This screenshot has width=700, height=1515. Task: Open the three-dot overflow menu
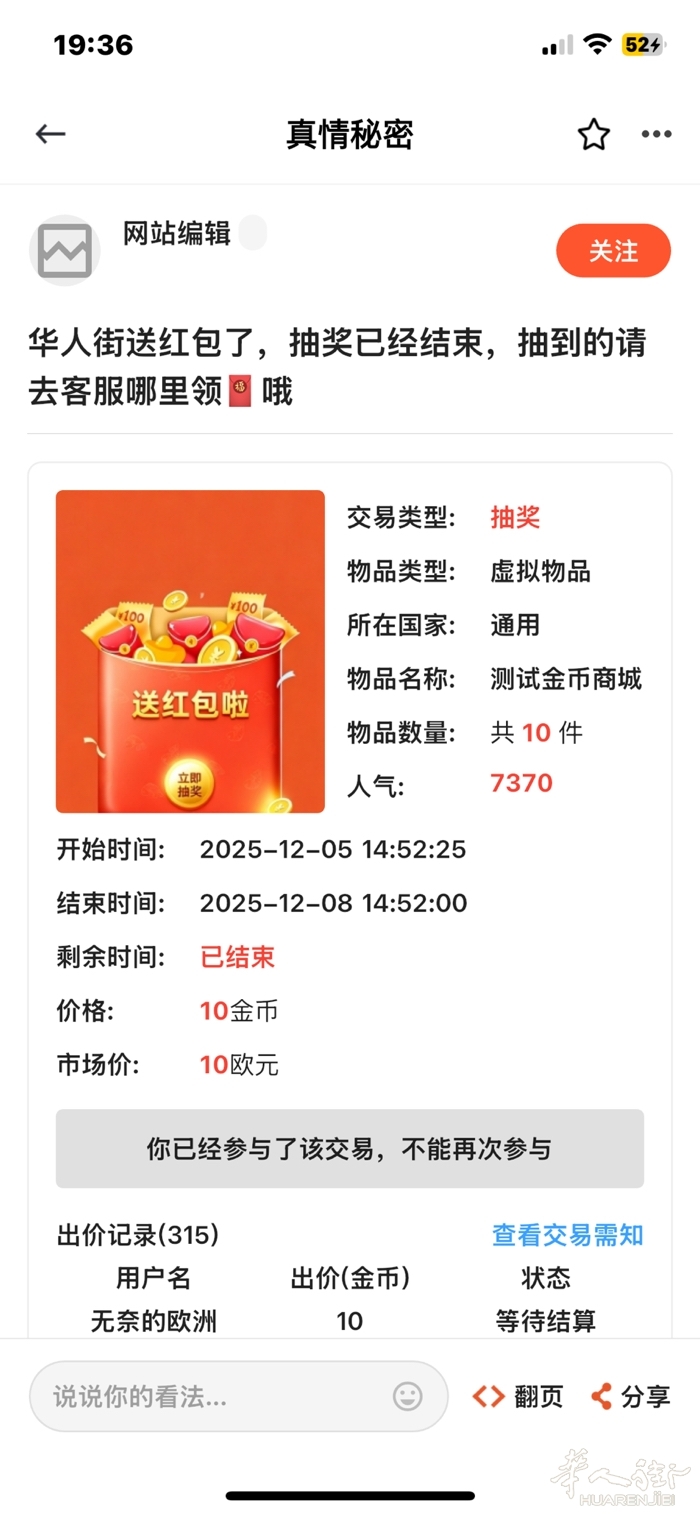tap(656, 134)
